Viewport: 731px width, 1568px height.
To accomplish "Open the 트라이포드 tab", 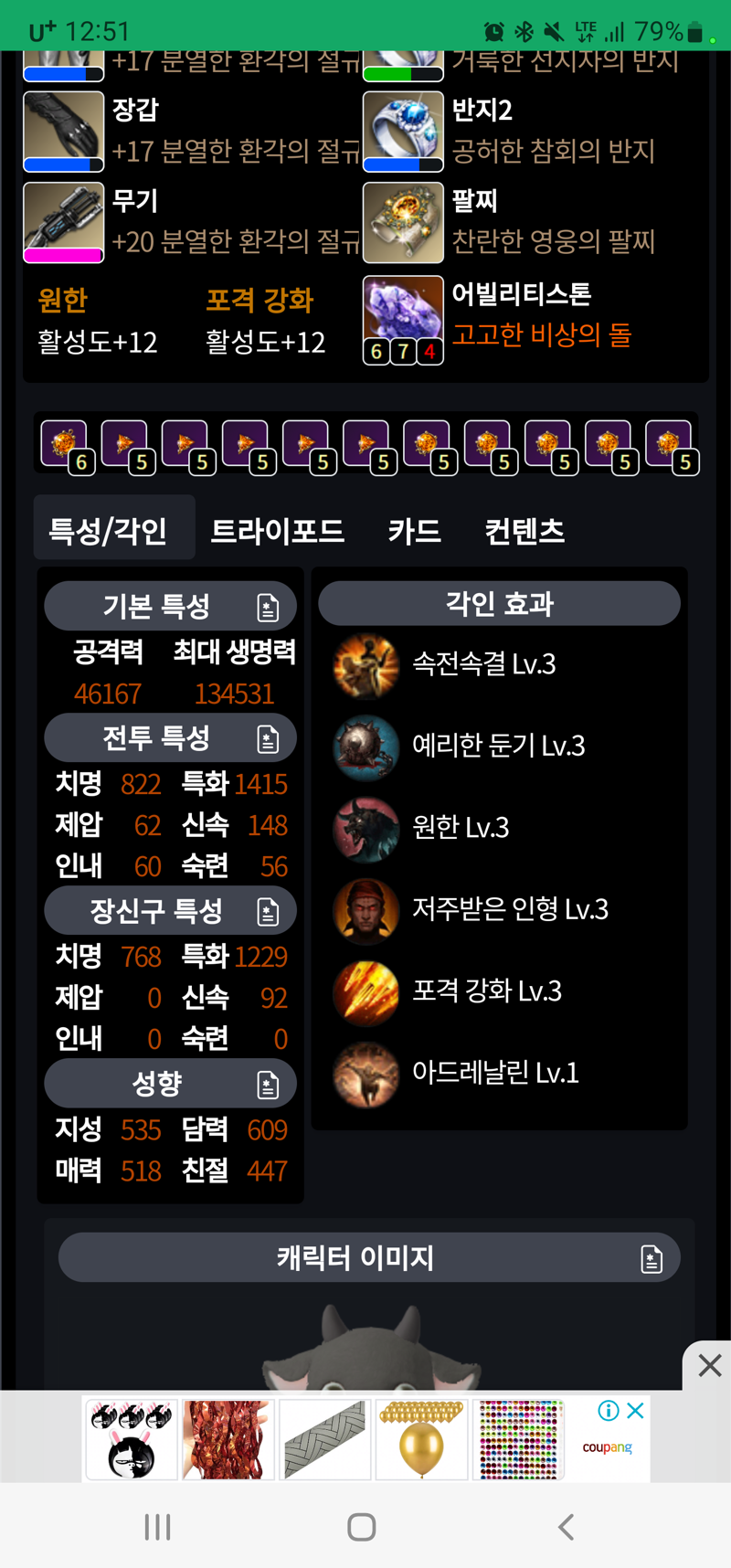I will point(277,530).
